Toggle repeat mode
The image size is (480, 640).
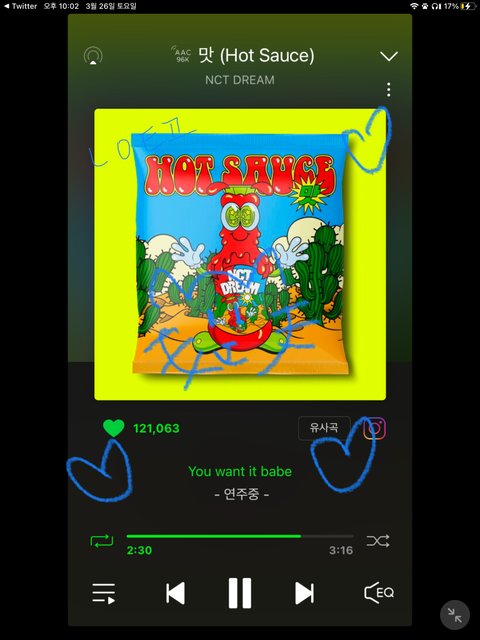point(102,541)
